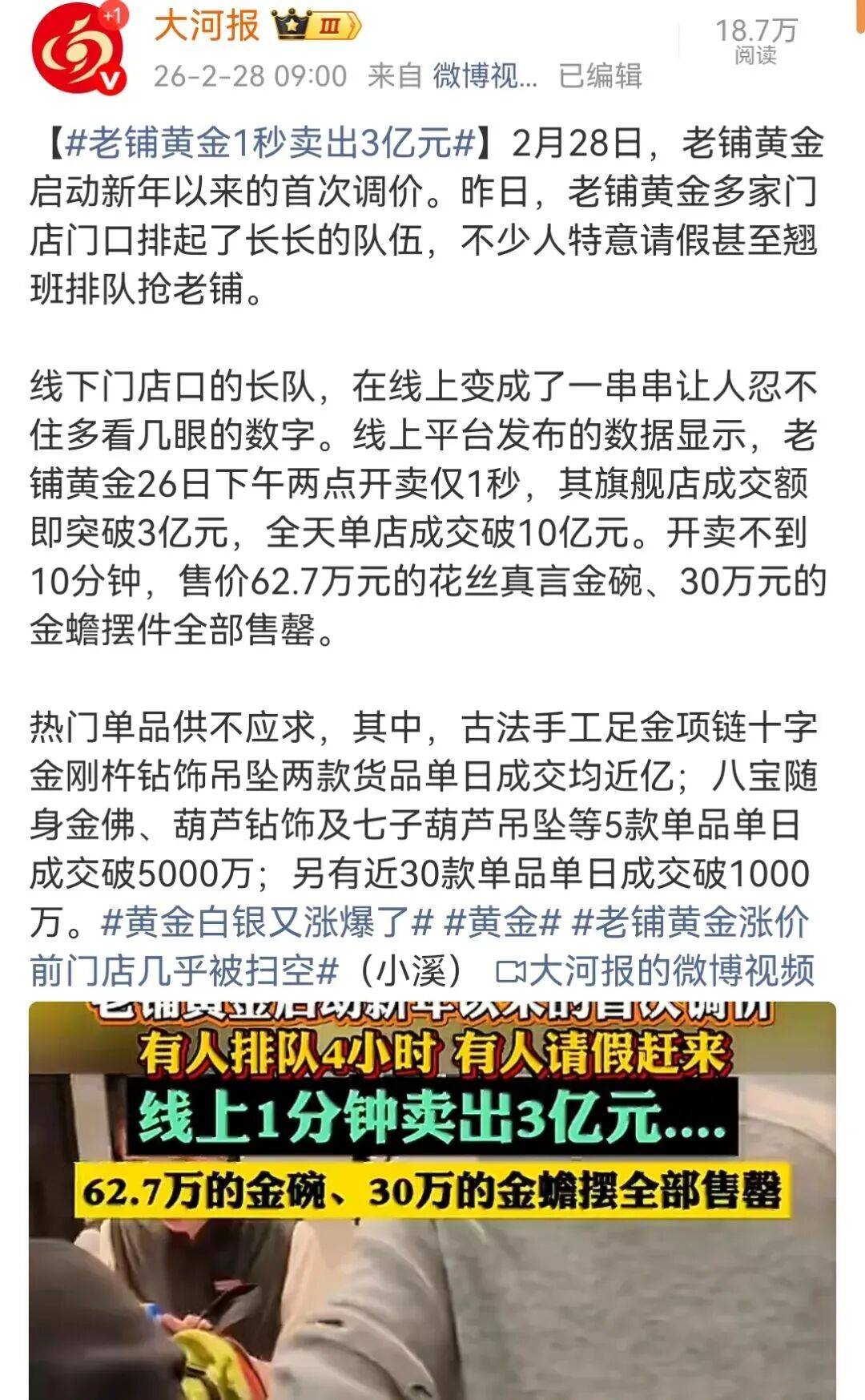Image resolution: width=865 pixels, height=1400 pixels.
Task: Tap the 微博视... source link
Action: [x=485, y=76]
